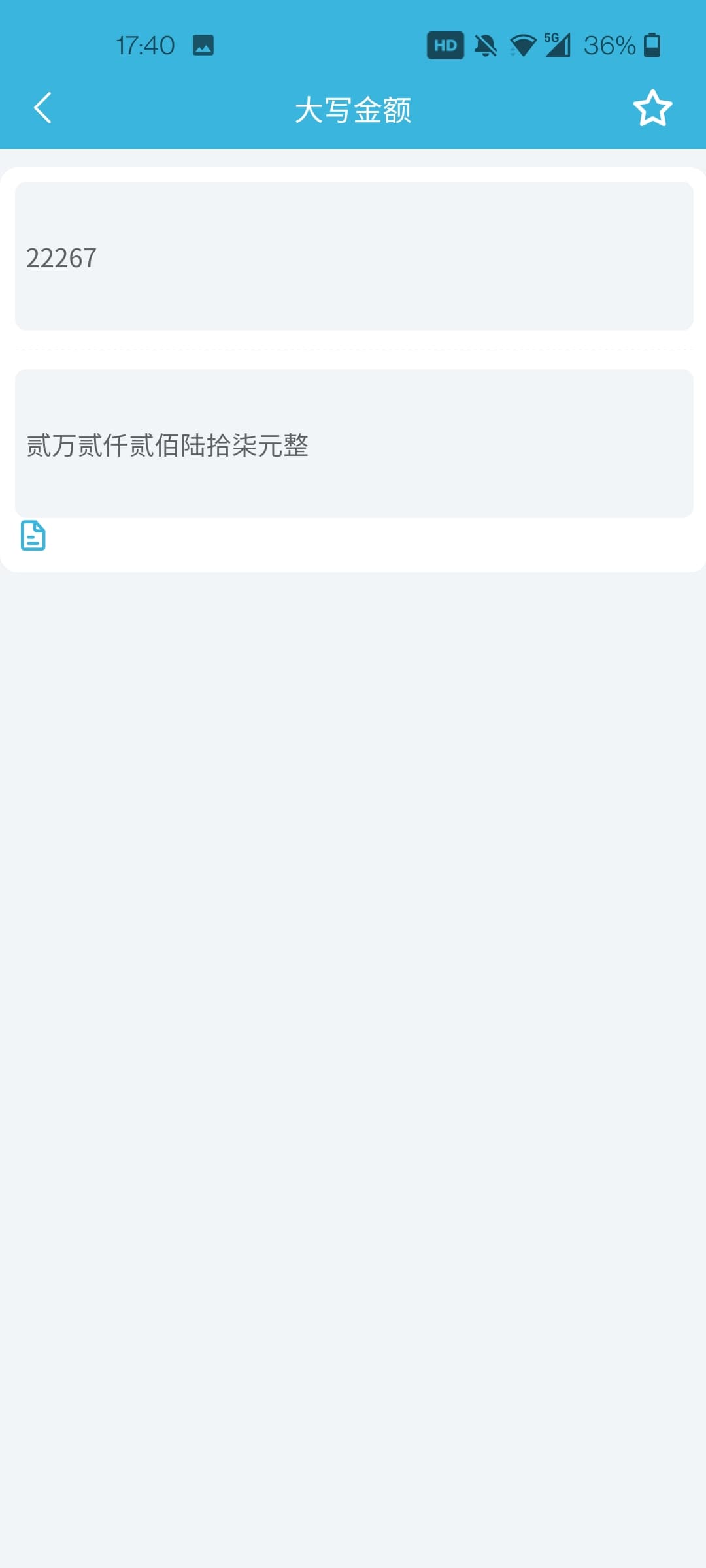Select the 大写金额 title
Viewport: 706px width, 1568px height.
353,110
